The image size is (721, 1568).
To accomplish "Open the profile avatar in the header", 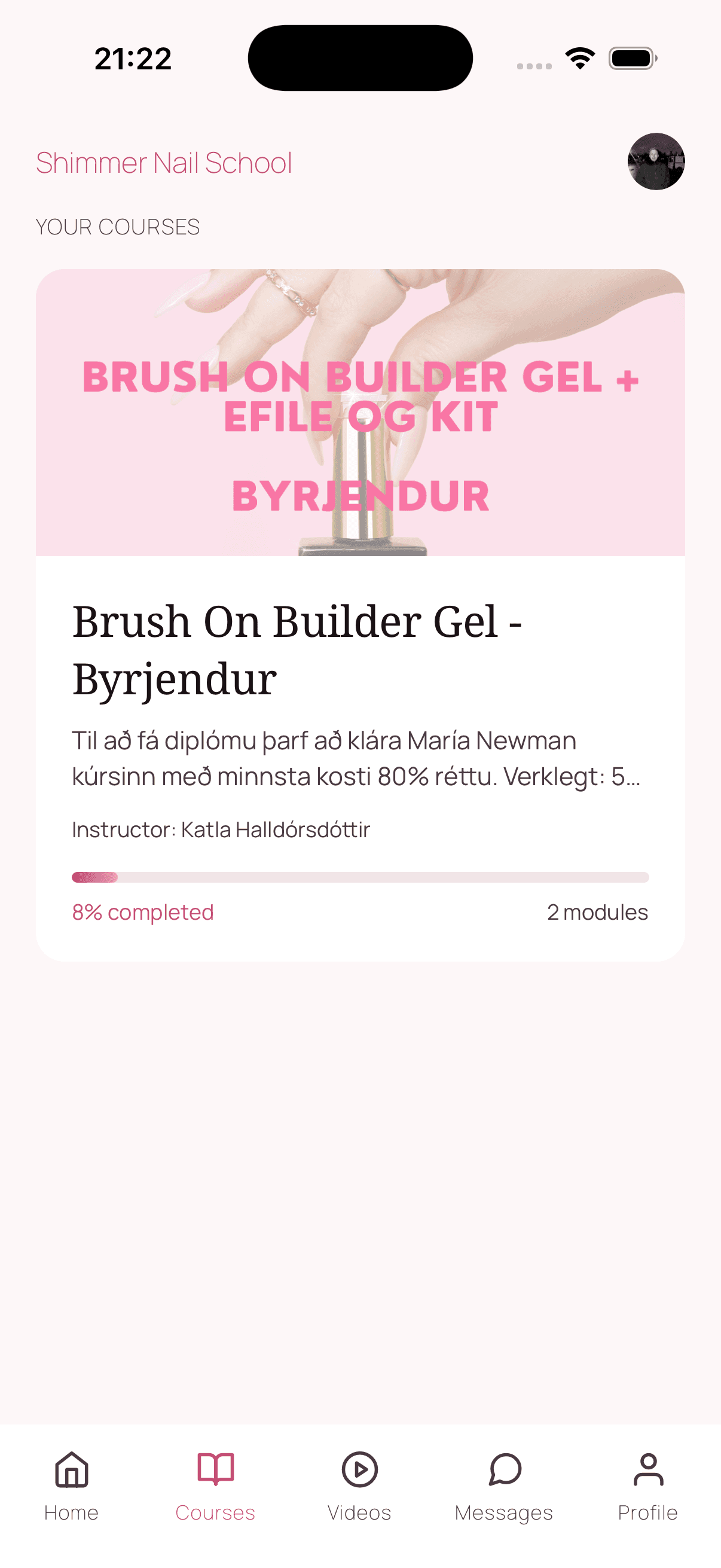I will (655, 161).
